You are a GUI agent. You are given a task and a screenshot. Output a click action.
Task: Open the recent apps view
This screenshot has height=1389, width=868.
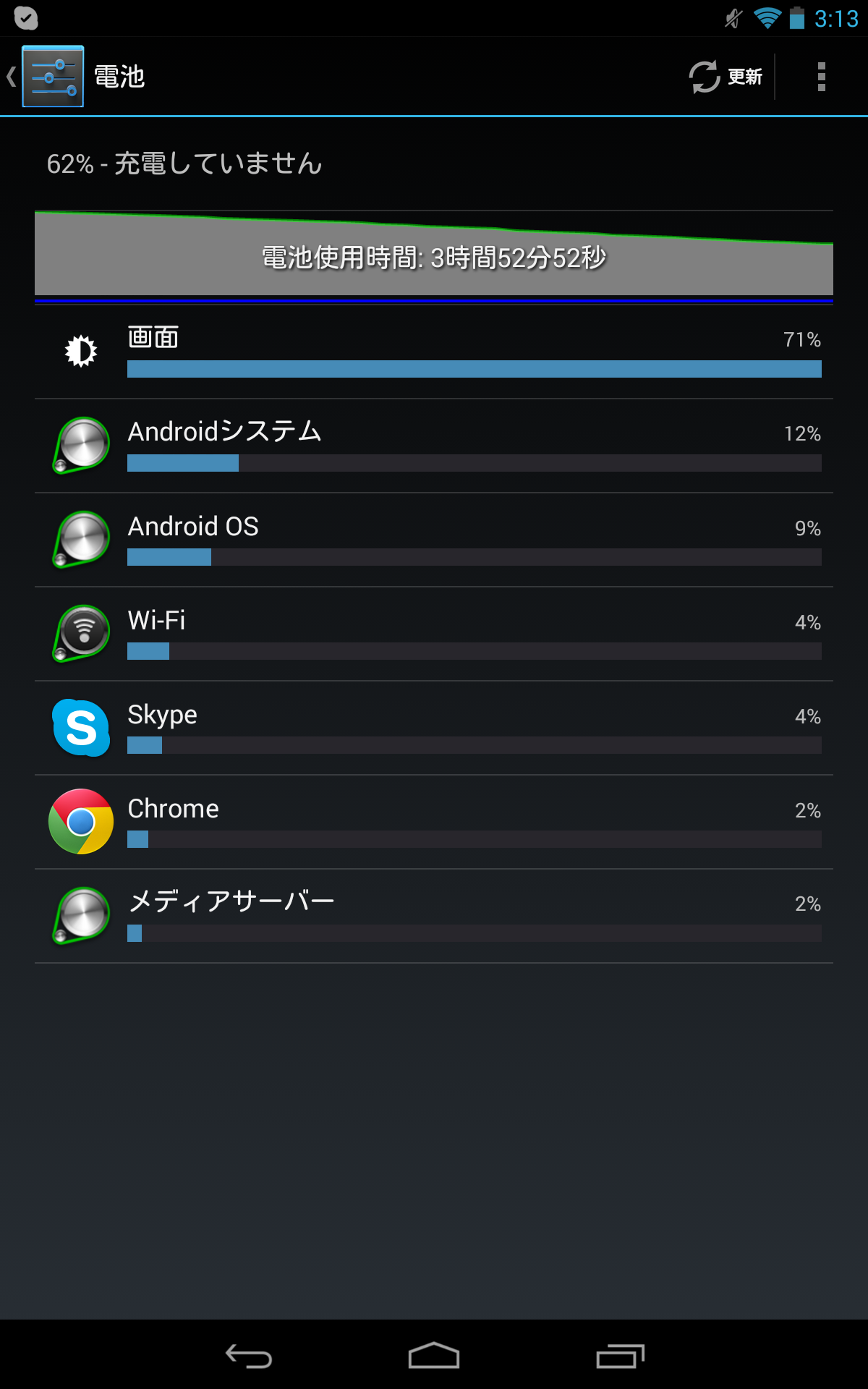tap(620, 1356)
